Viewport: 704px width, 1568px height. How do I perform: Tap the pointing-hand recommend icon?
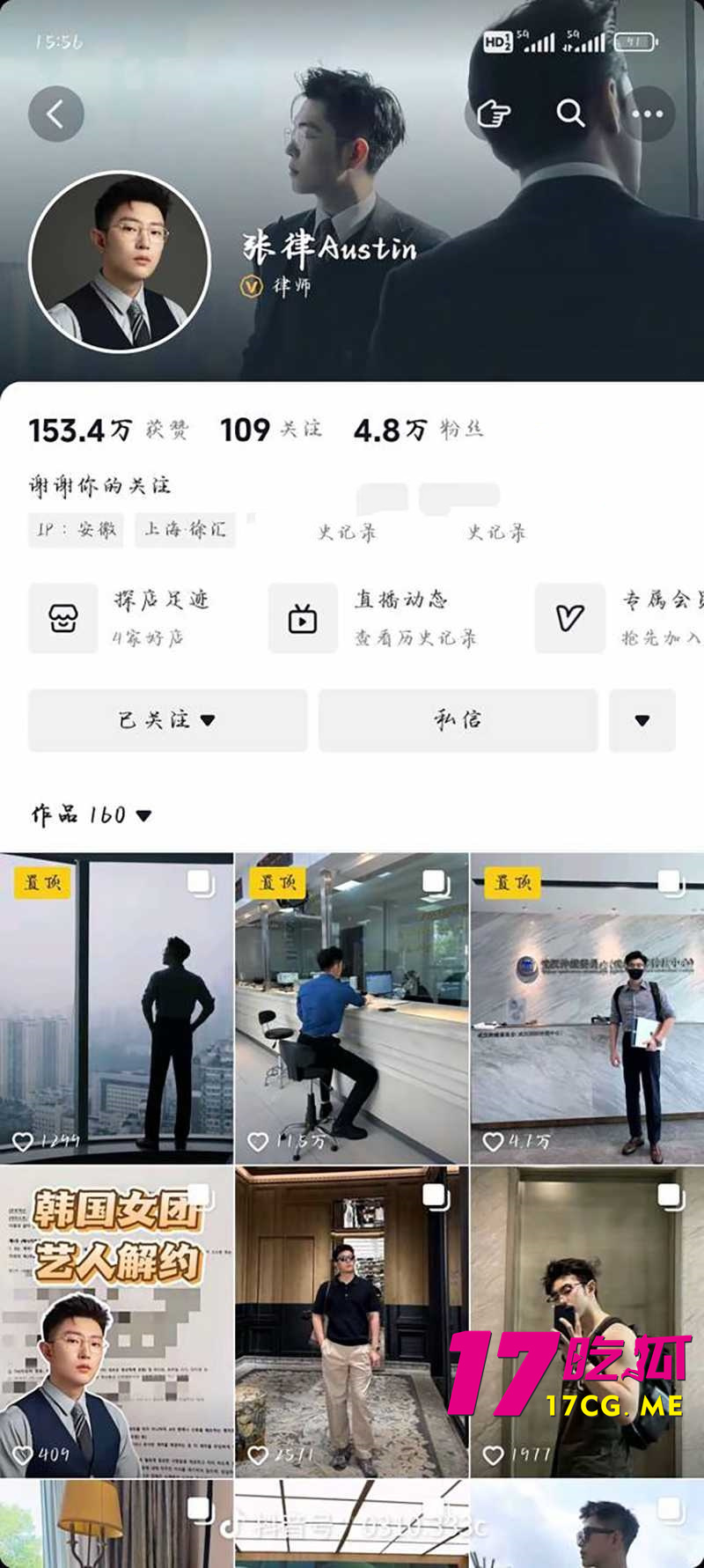[x=495, y=113]
